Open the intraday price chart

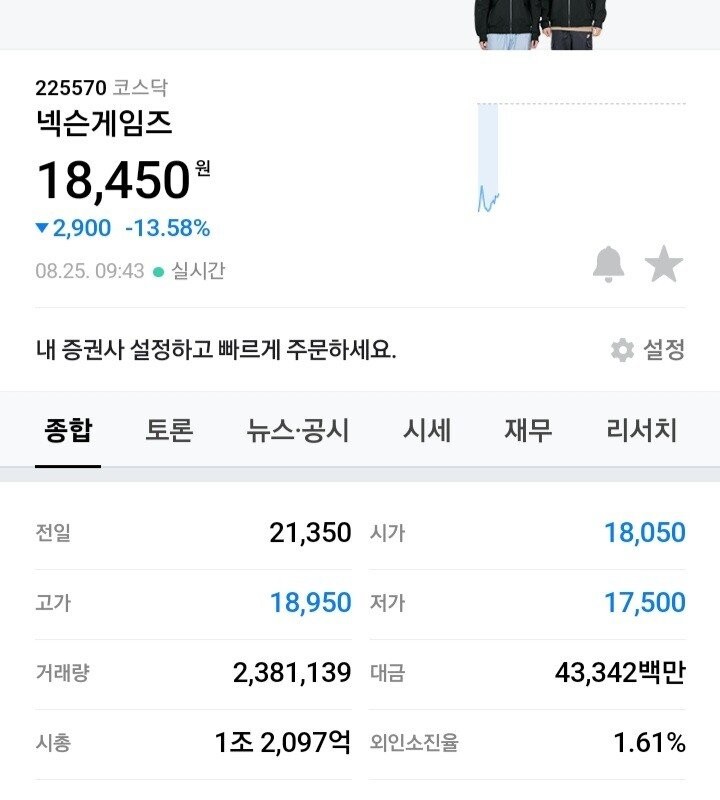point(580,160)
